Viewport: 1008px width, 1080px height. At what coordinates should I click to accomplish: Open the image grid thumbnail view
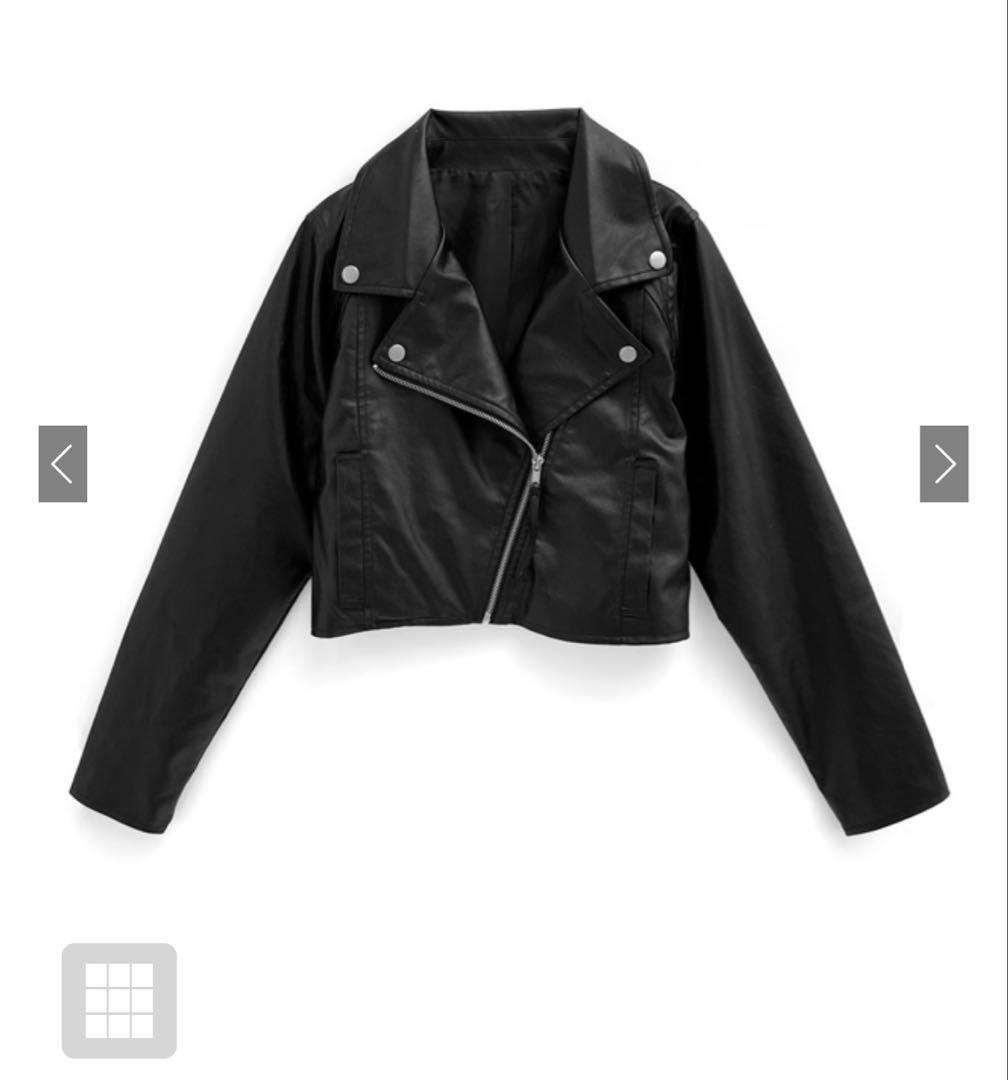(x=119, y=1000)
